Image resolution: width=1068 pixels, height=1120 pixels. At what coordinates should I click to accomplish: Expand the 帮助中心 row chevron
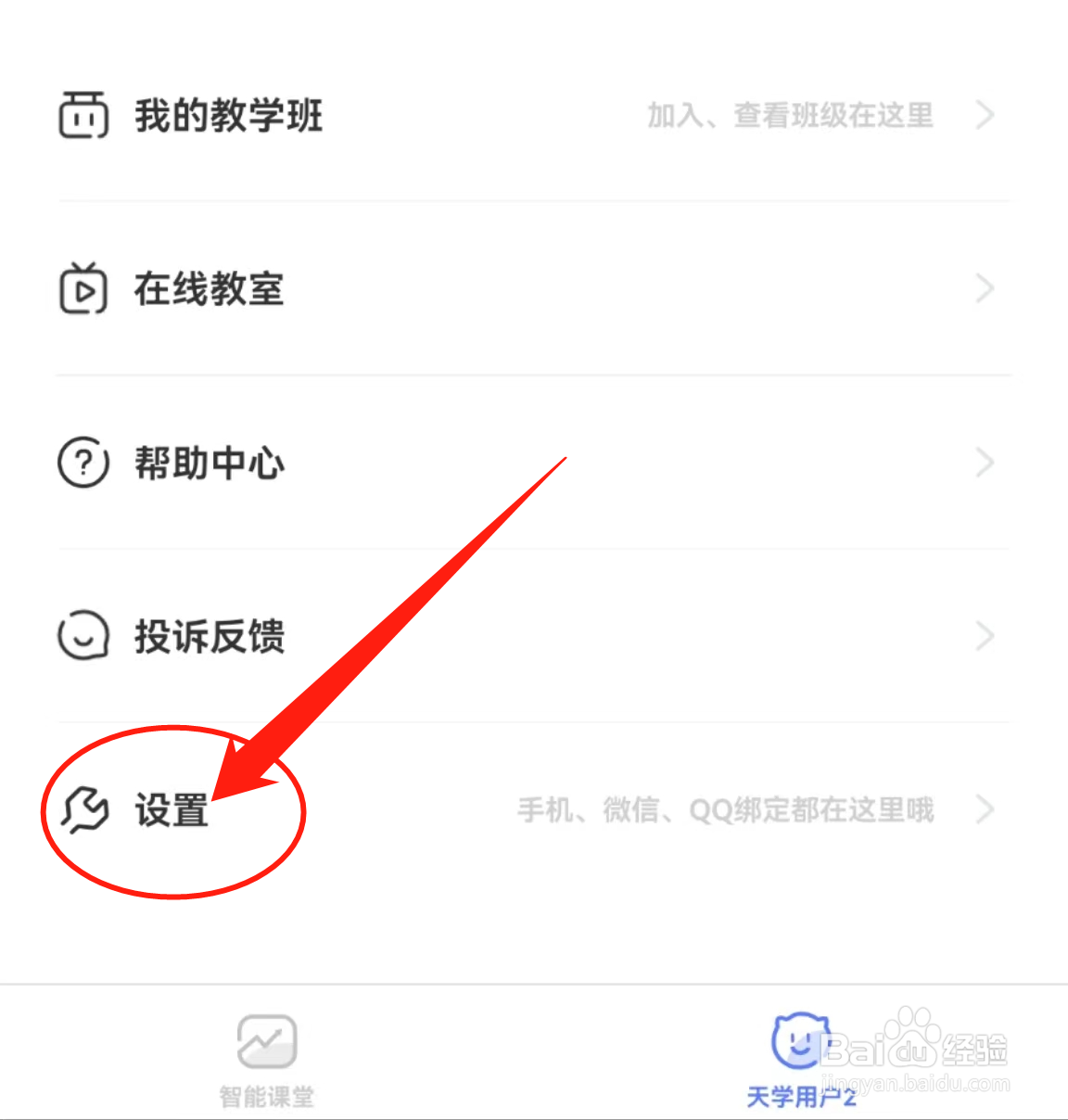click(x=985, y=463)
